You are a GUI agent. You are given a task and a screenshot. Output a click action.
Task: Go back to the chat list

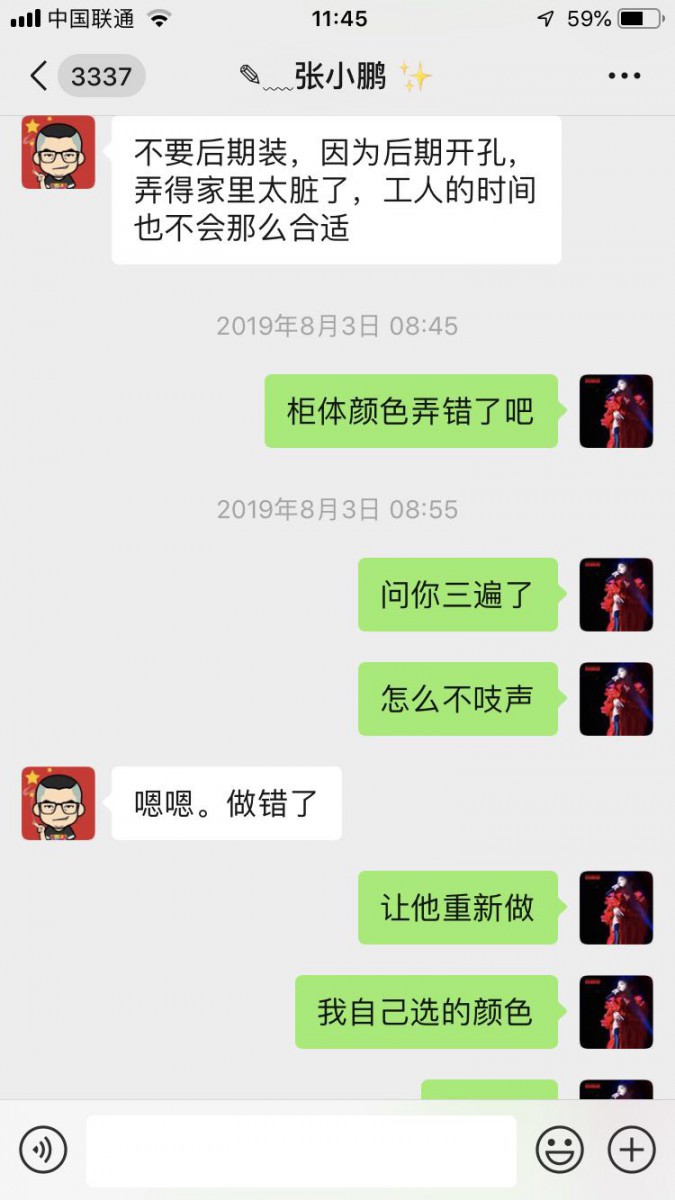[40, 76]
